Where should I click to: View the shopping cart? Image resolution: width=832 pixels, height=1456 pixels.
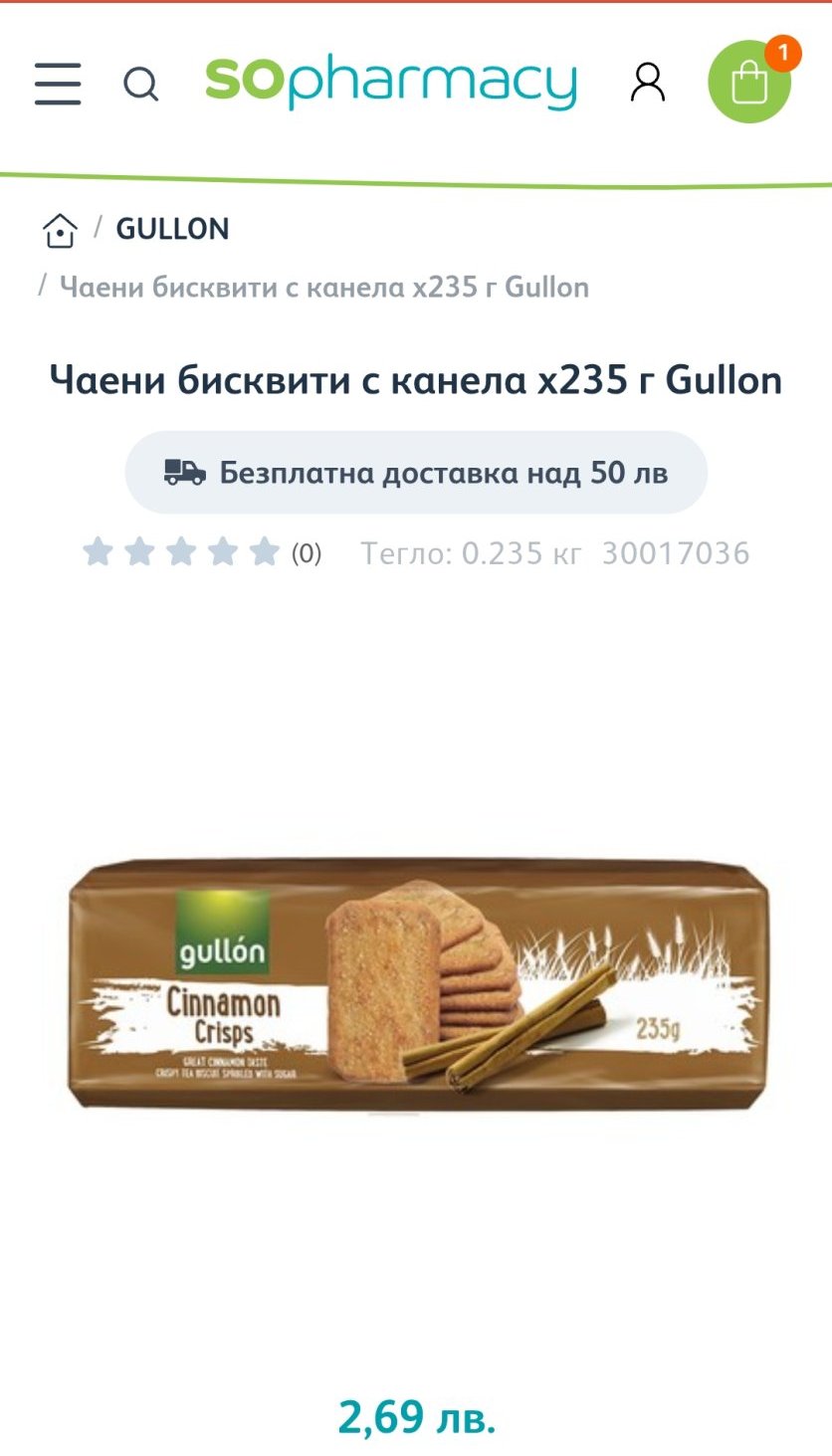point(749,82)
